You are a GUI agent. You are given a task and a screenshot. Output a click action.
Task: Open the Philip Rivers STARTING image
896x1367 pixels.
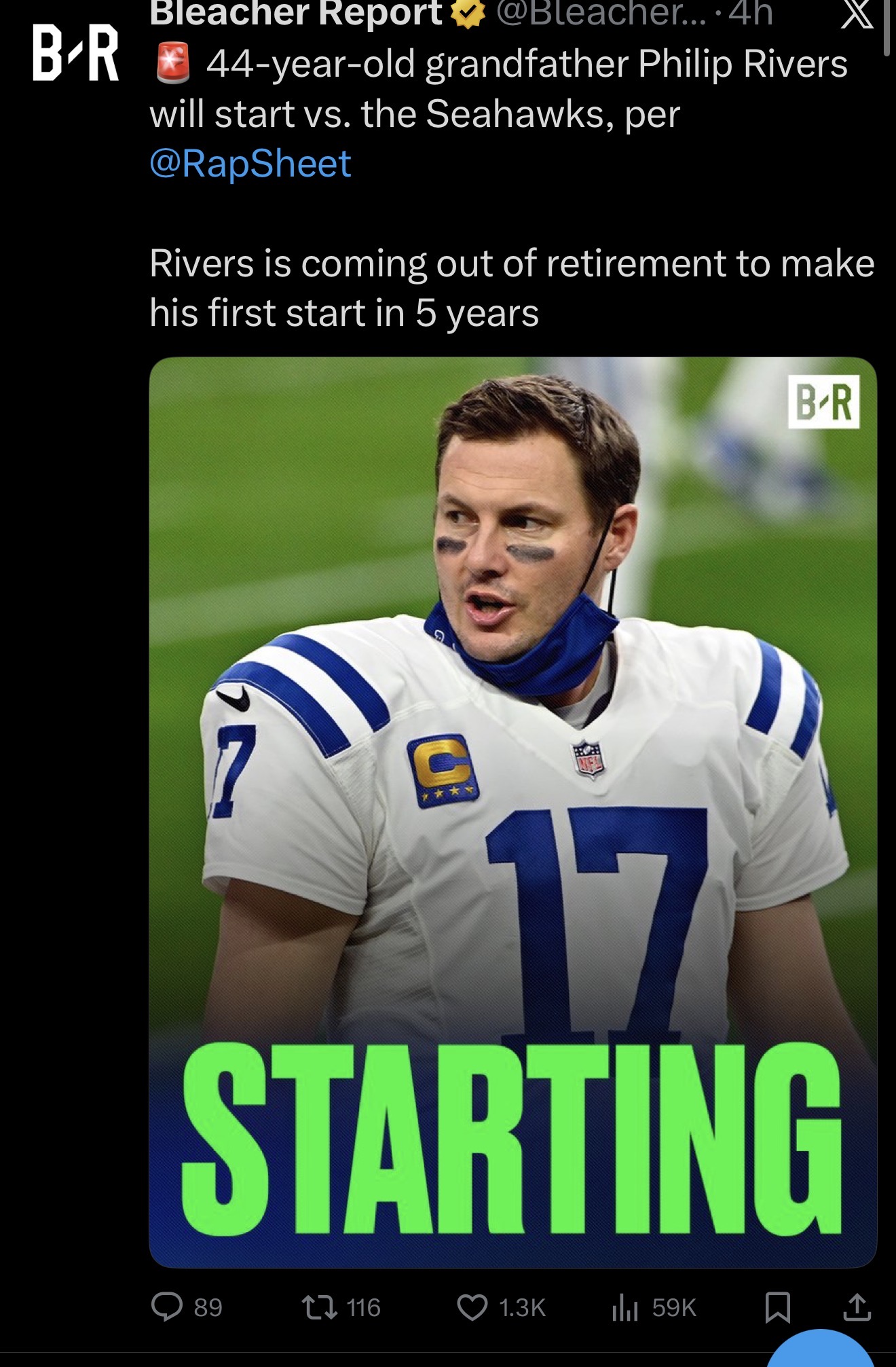coord(512,812)
